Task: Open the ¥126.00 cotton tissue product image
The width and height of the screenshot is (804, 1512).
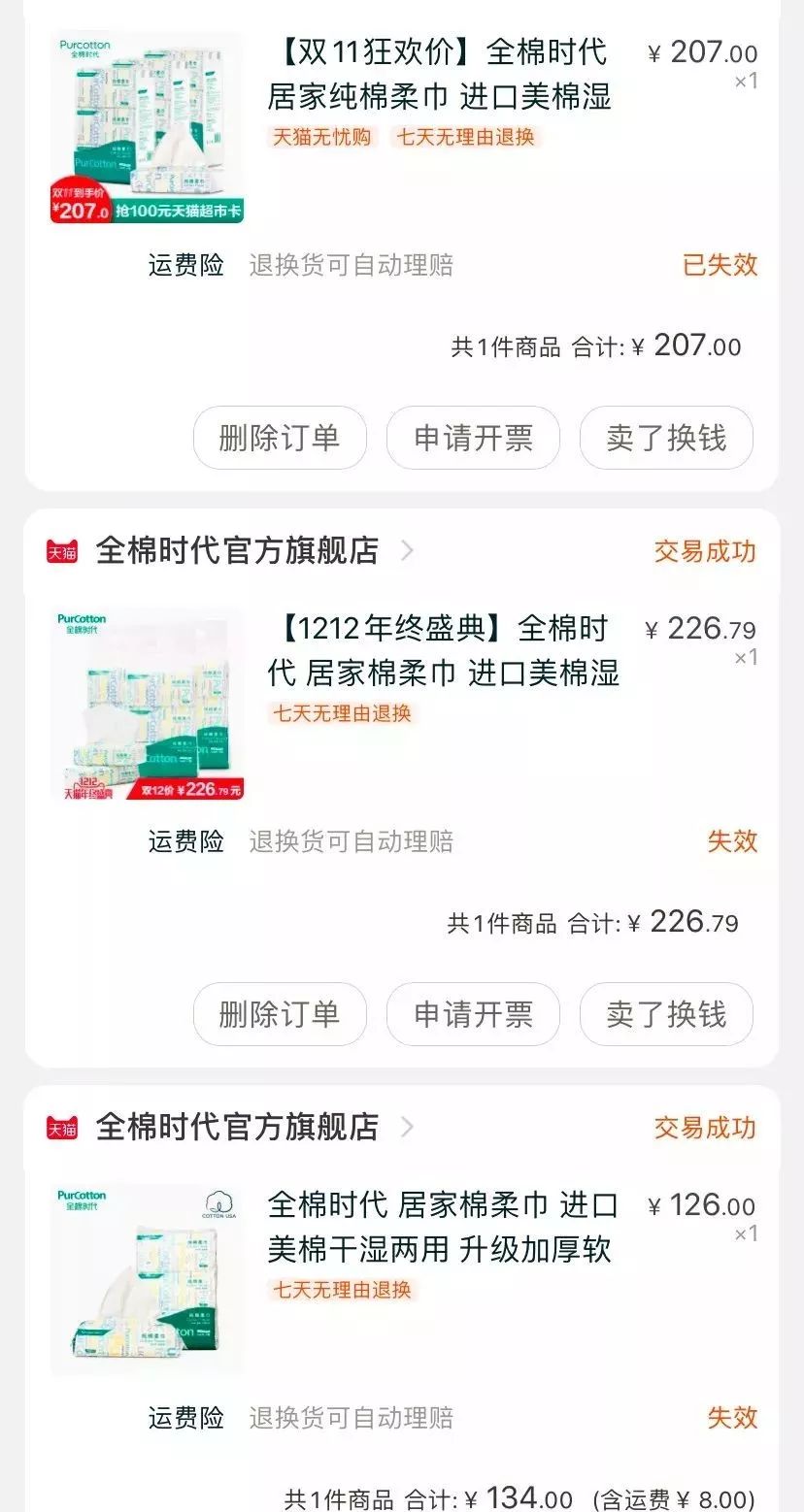Action: click(x=147, y=1280)
